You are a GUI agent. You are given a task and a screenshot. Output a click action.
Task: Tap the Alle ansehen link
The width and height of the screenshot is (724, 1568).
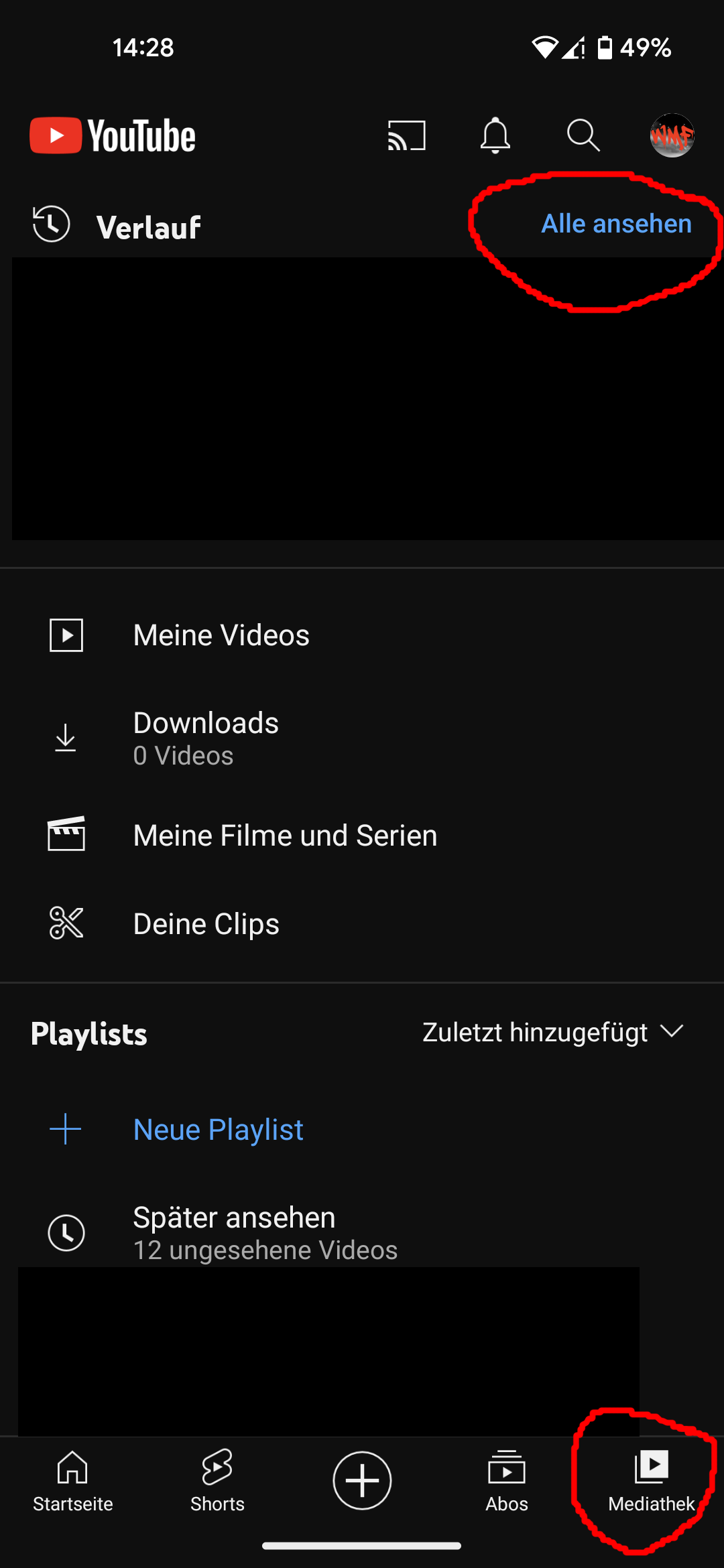pyautogui.click(x=616, y=224)
